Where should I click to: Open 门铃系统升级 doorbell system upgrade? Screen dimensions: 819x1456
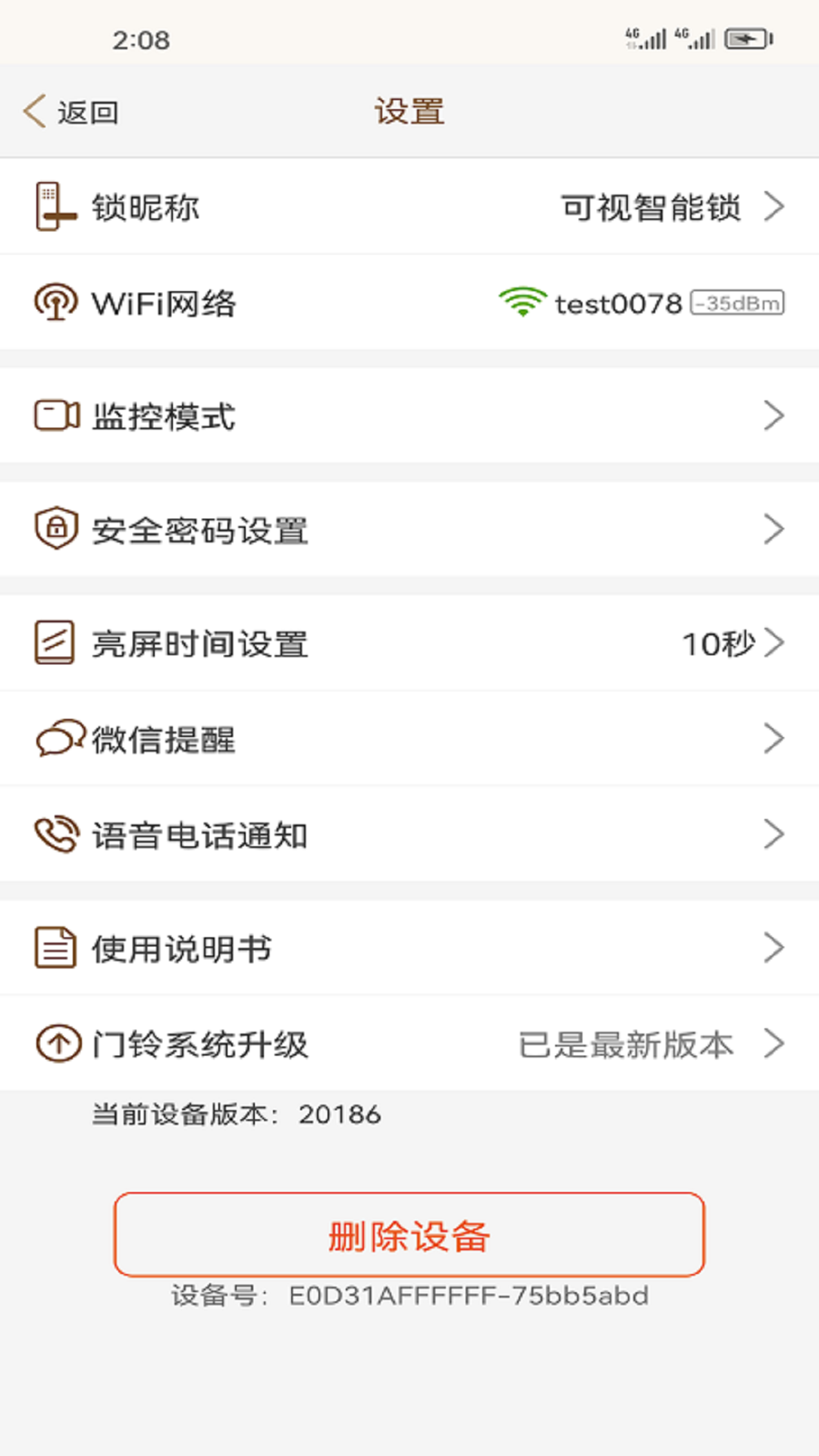tap(409, 1043)
